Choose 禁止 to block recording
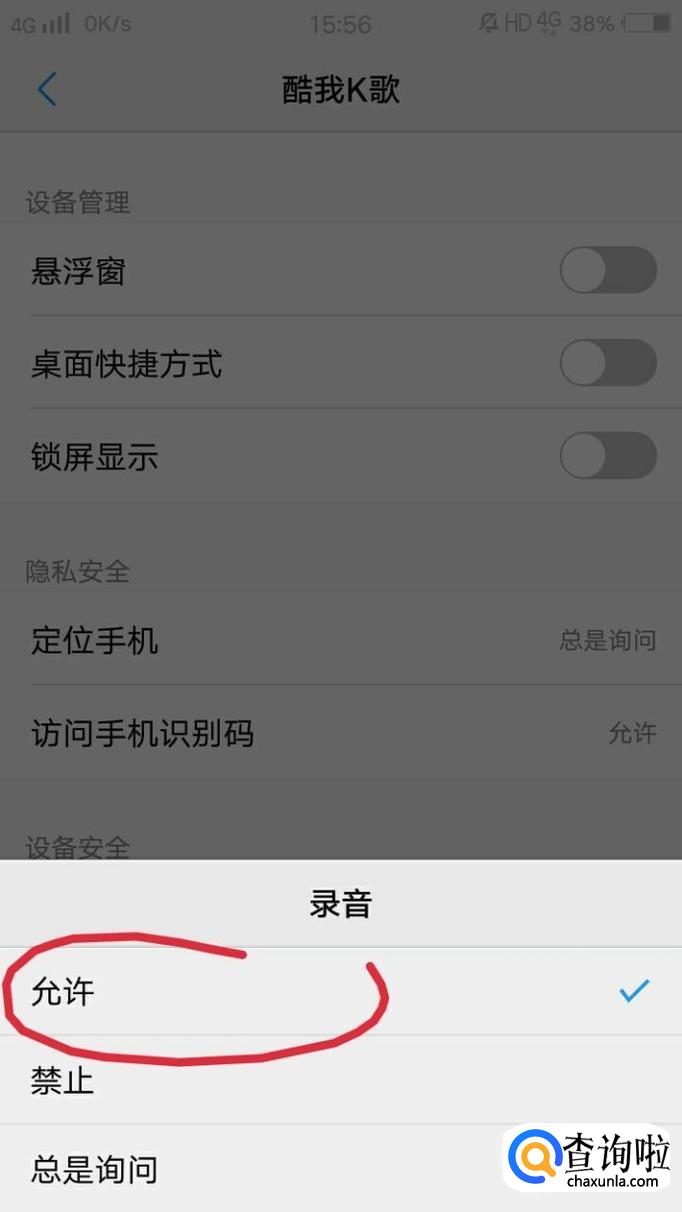 (340, 1080)
